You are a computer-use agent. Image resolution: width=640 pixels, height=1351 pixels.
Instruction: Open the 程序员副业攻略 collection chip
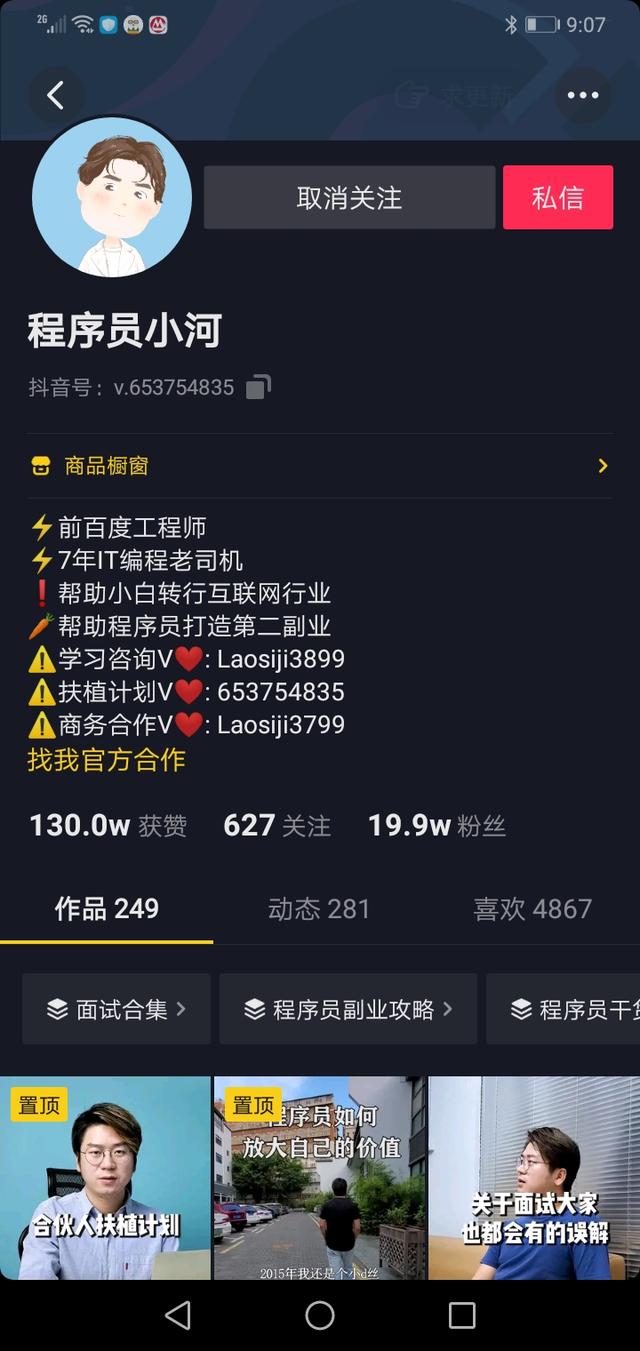click(x=348, y=1009)
